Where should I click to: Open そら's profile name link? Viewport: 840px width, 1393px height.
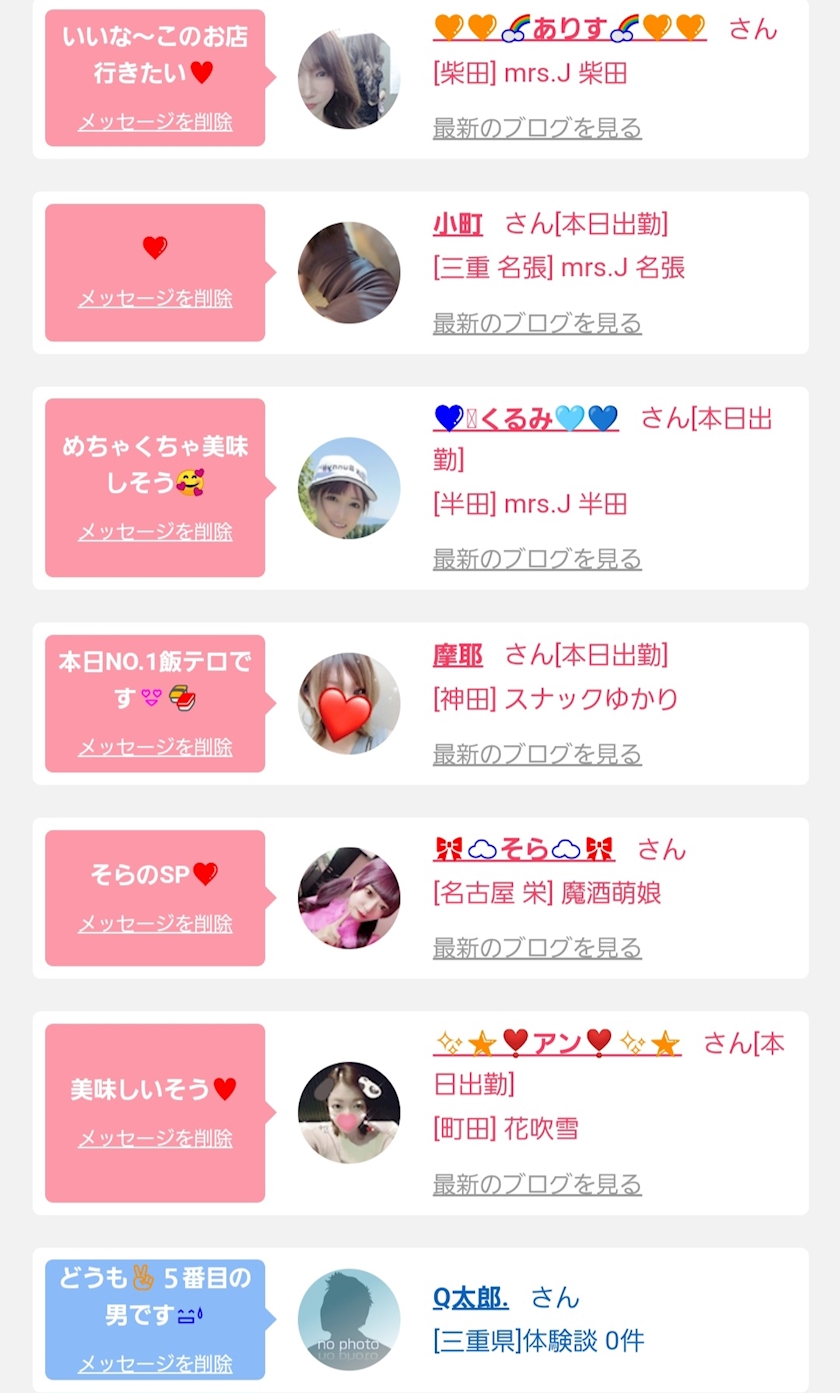(524, 849)
